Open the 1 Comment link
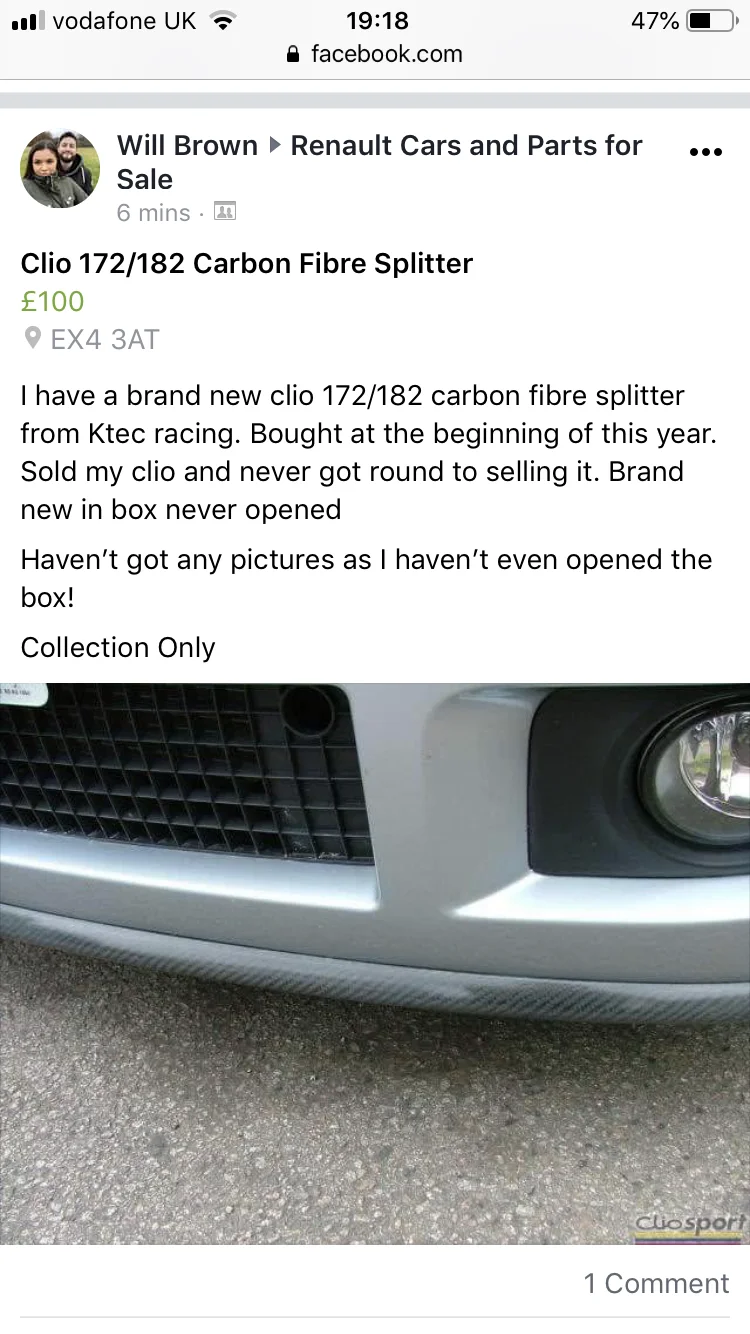Image resolution: width=750 pixels, height=1334 pixels. pos(657,1284)
